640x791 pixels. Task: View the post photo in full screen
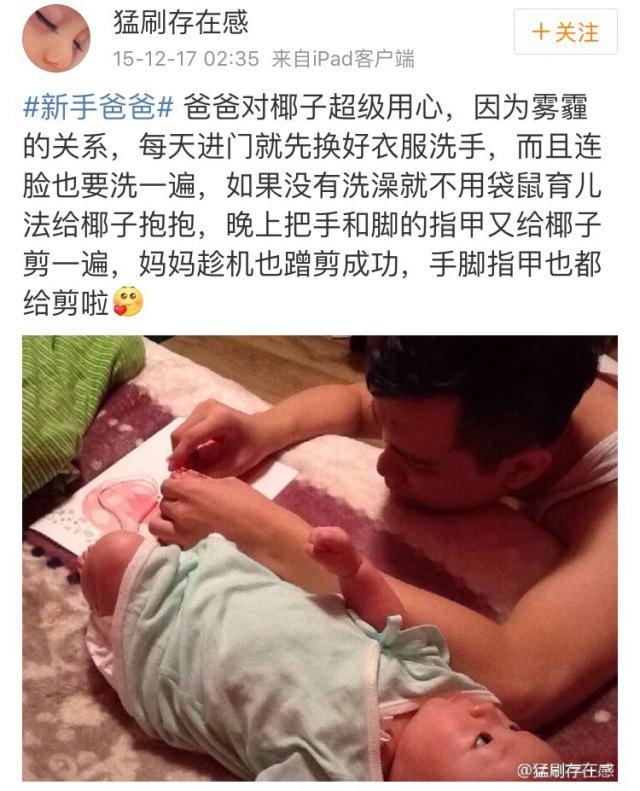point(320,558)
